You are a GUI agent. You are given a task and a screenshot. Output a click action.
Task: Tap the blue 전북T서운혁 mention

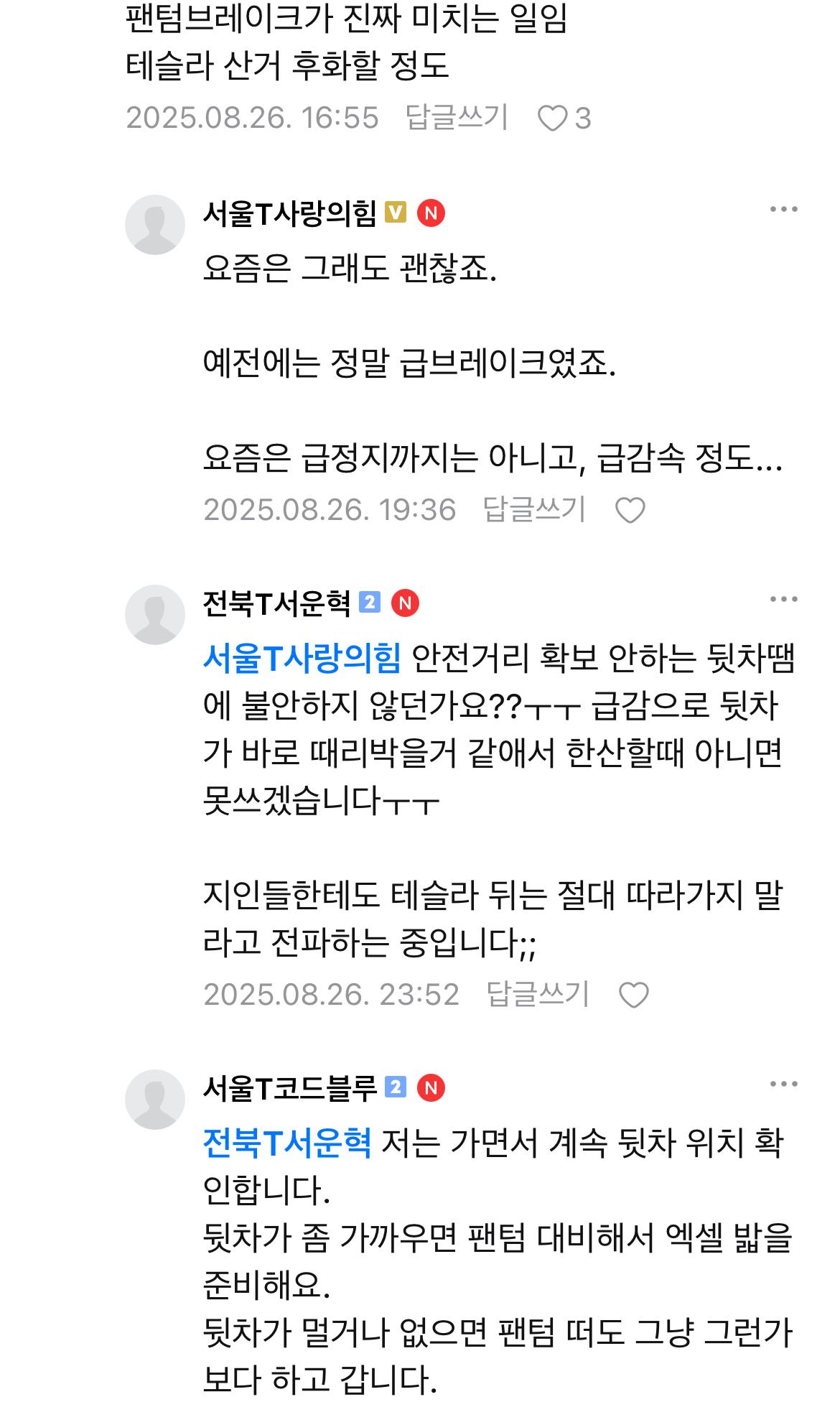pyautogui.click(x=287, y=1143)
